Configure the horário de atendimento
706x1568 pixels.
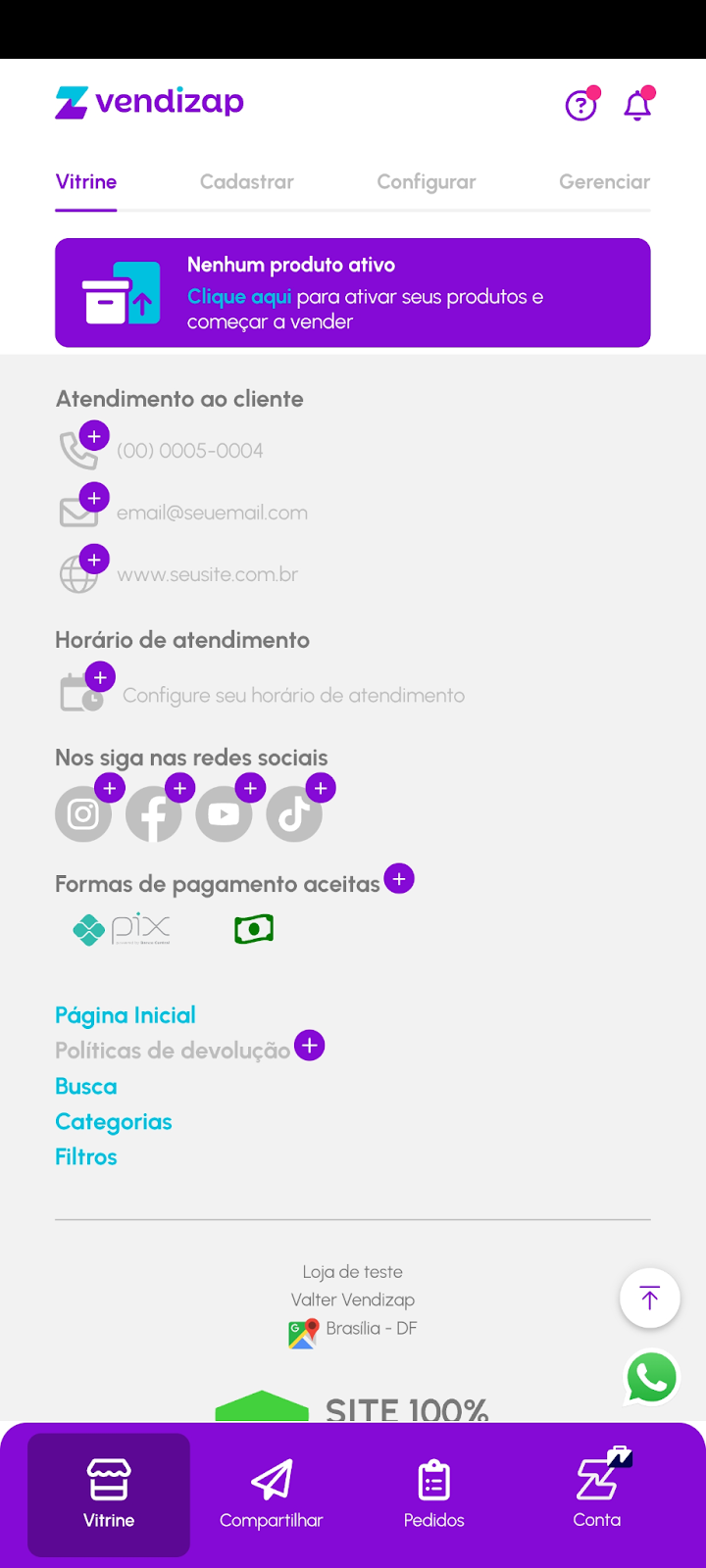pyautogui.click(x=100, y=677)
